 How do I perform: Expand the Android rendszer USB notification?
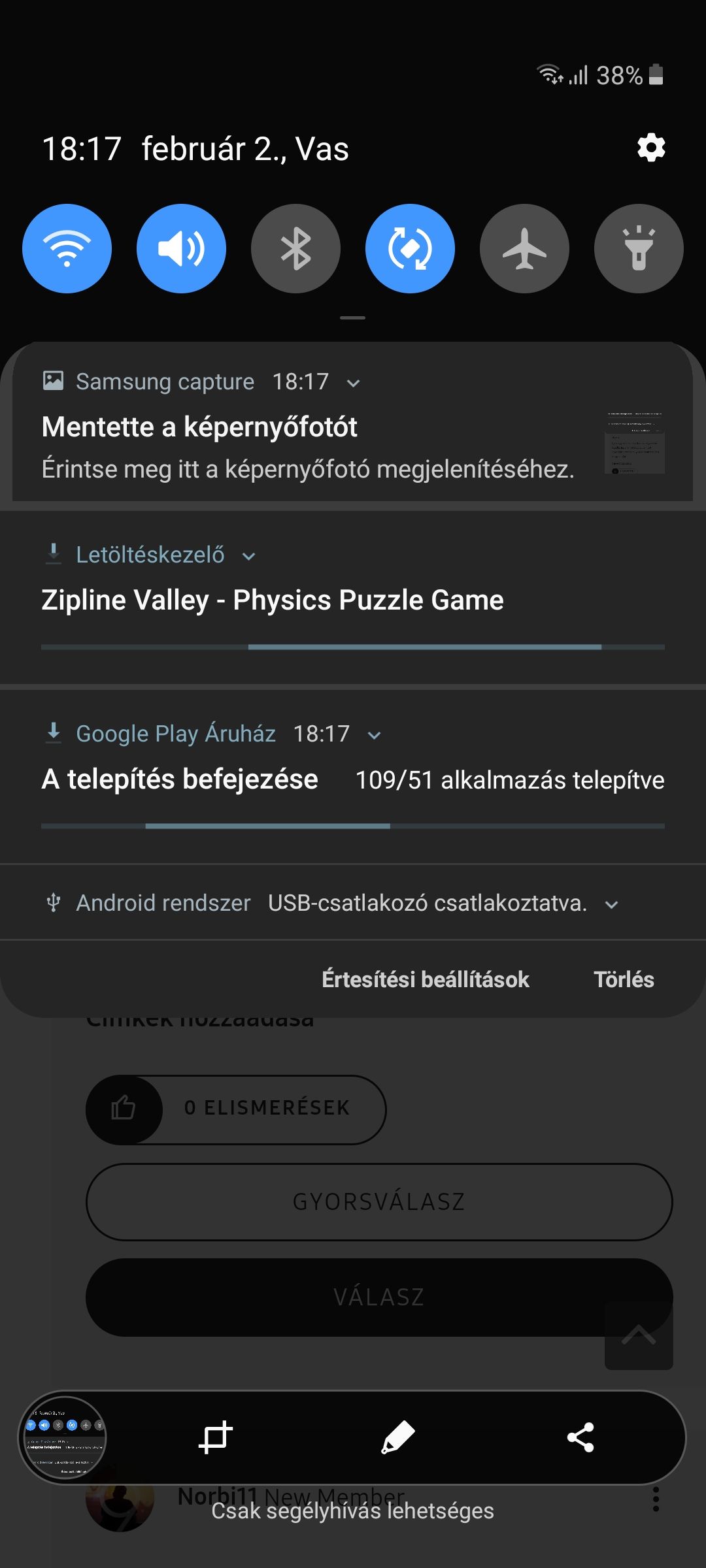612,905
